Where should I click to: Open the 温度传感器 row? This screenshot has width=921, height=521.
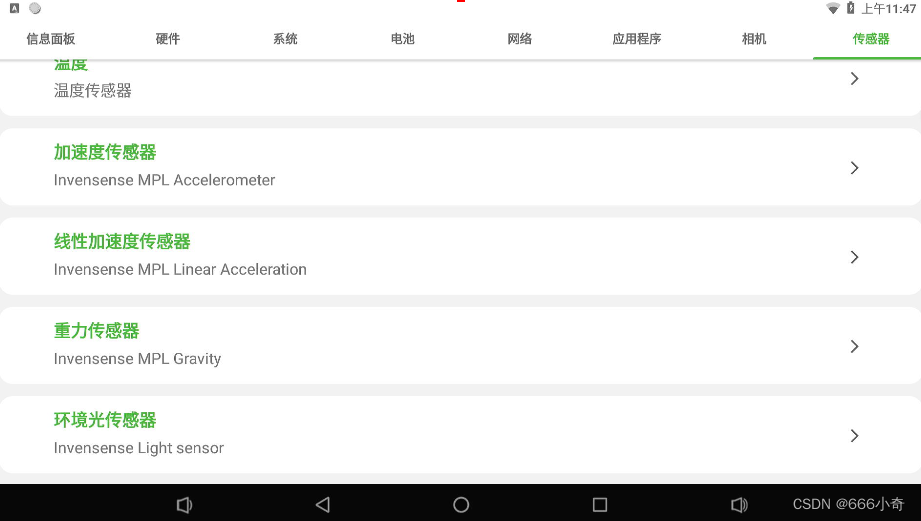point(460,85)
